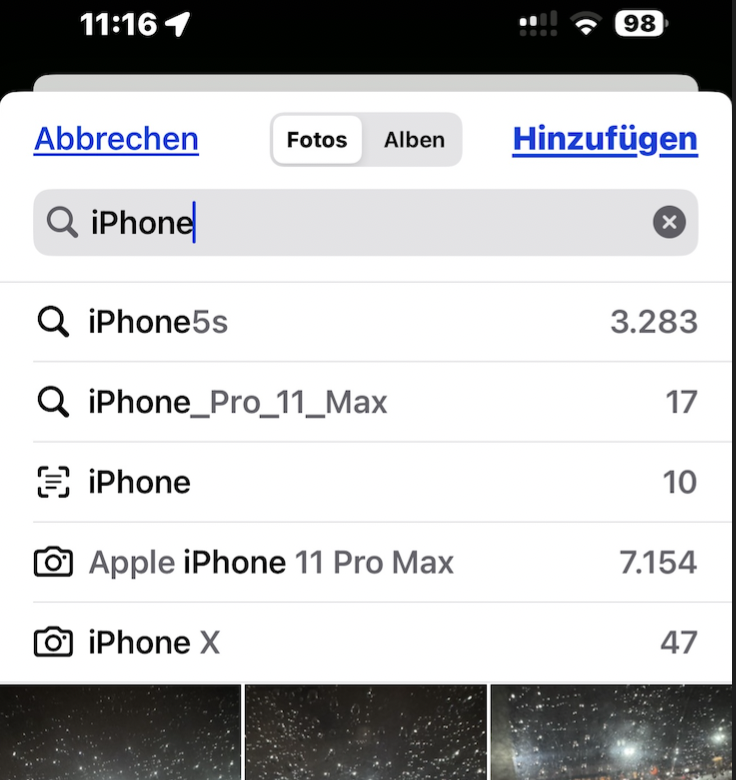Screen dimensions: 736x780
Task: Clear the search text with the X icon
Action: pyautogui.click(x=669, y=222)
